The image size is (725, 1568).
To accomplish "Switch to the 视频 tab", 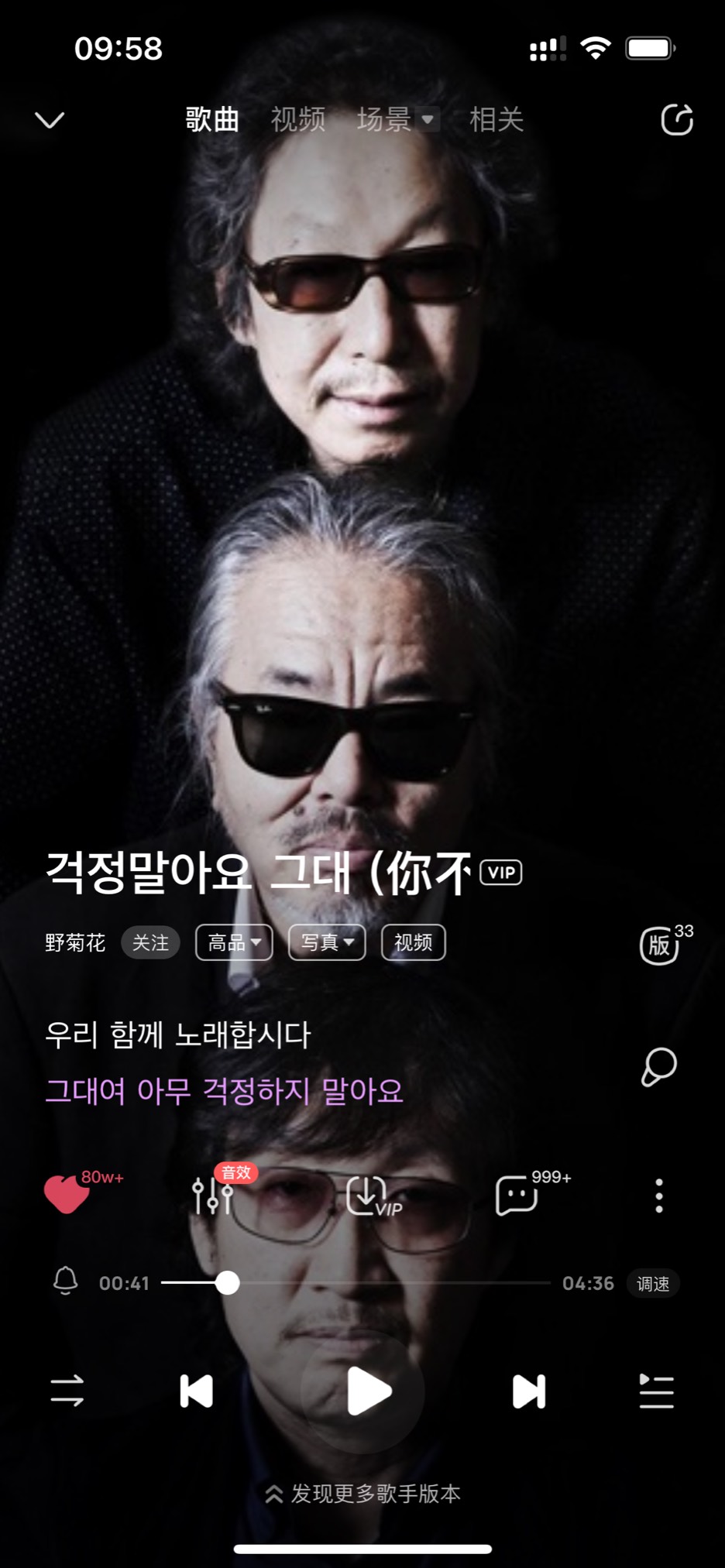I will point(298,120).
